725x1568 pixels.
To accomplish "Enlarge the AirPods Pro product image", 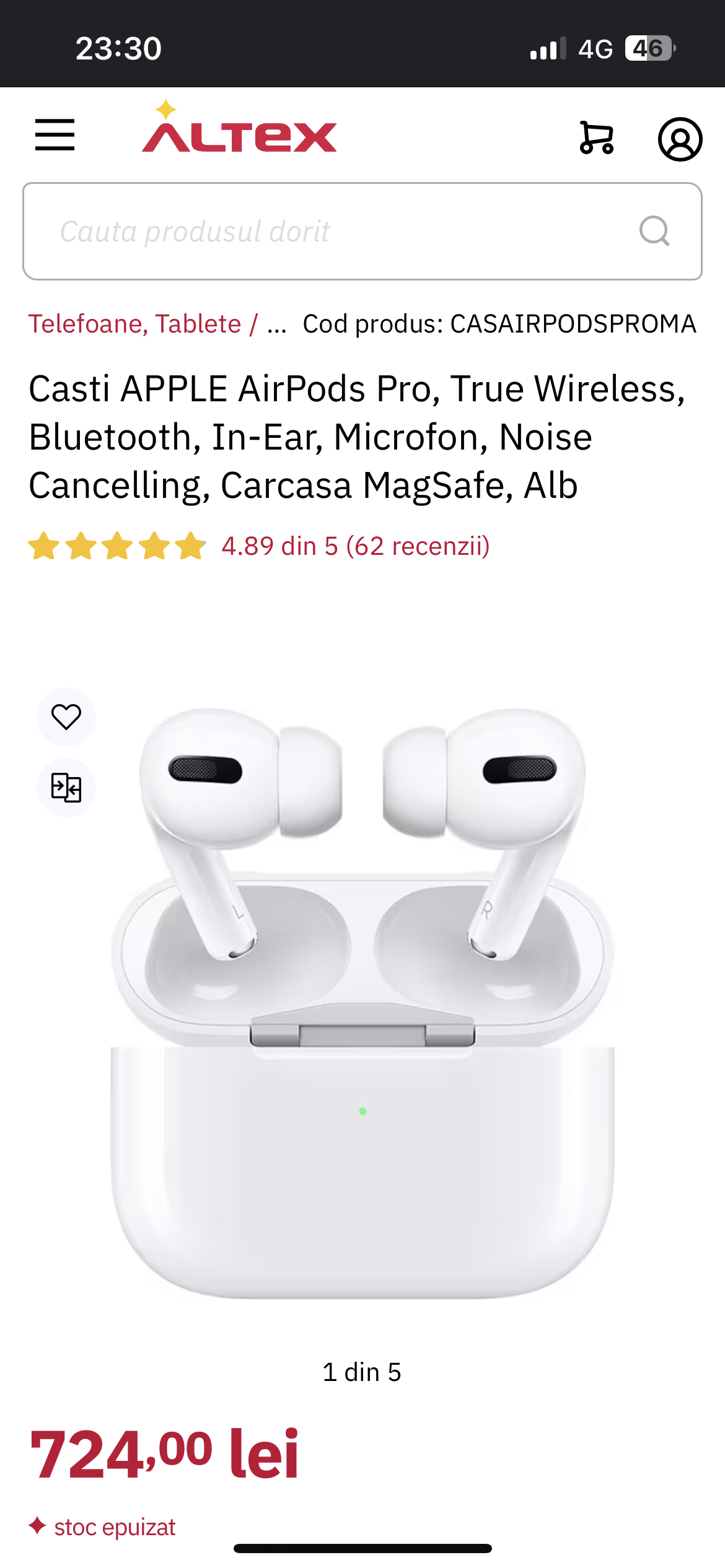I will click(x=362, y=1003).
